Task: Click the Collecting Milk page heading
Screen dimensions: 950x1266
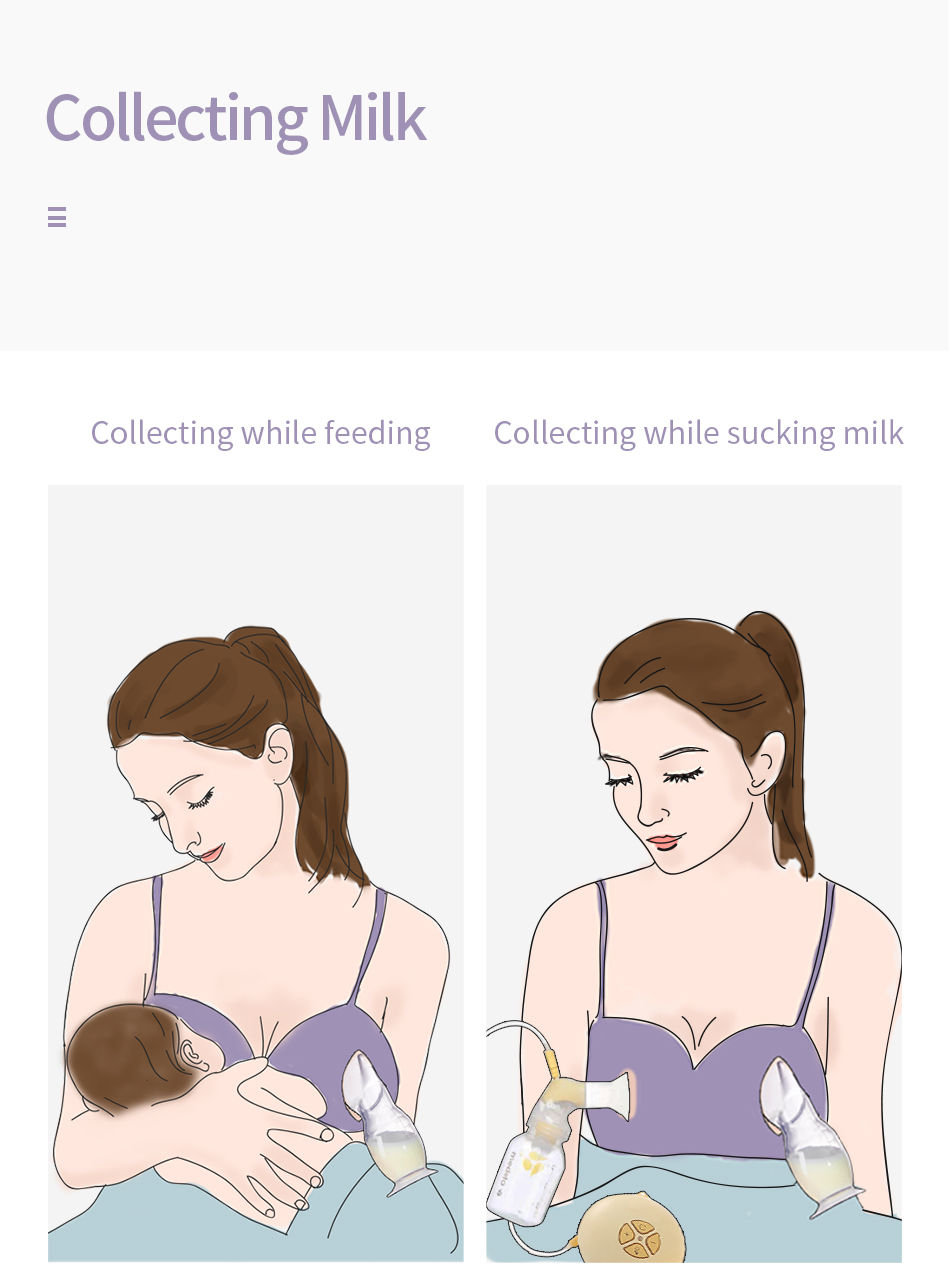Action: coord(234,115)
